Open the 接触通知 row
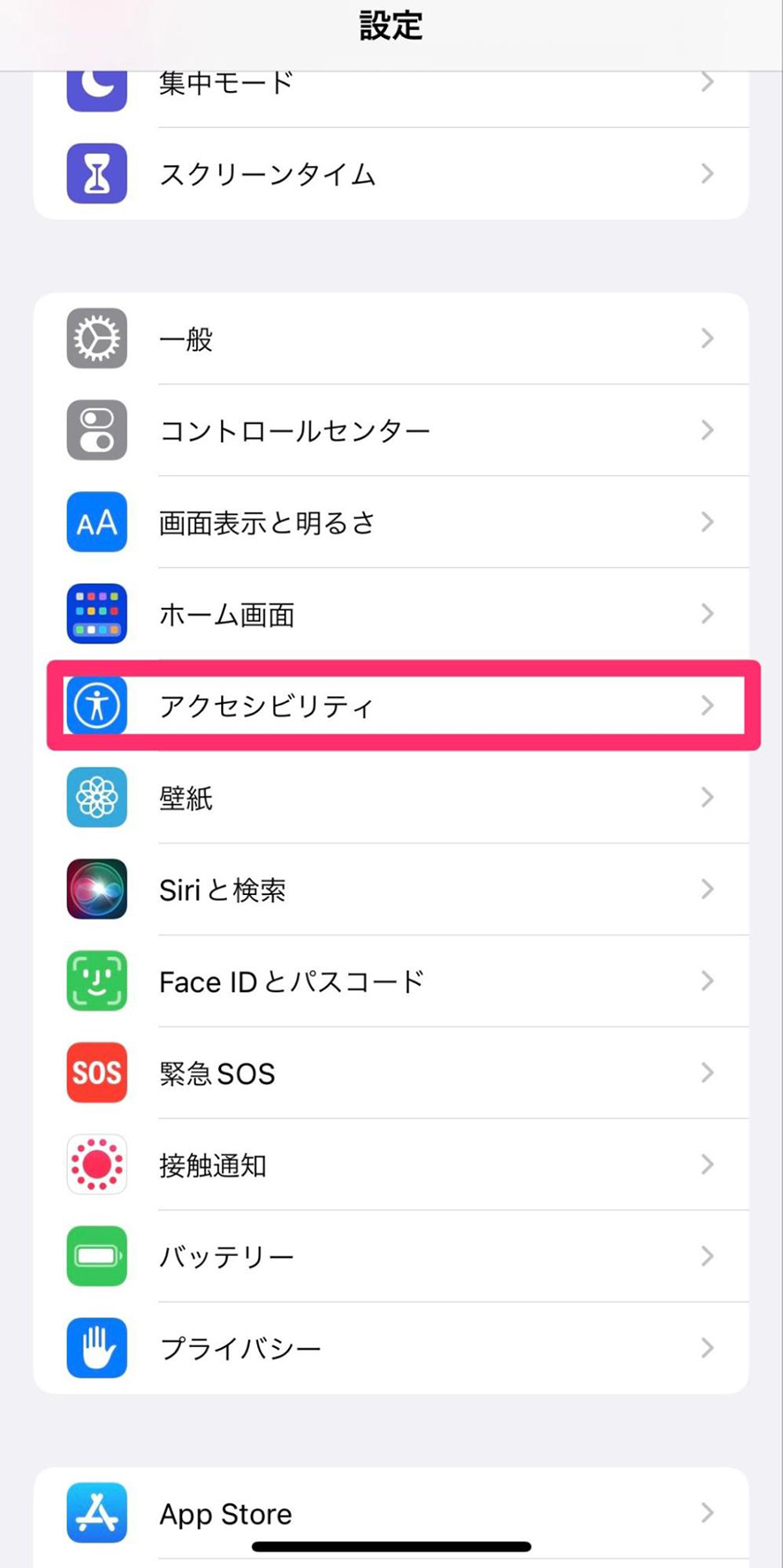Viewport: 783px width, 1568px height. (x=390, y=1165)
